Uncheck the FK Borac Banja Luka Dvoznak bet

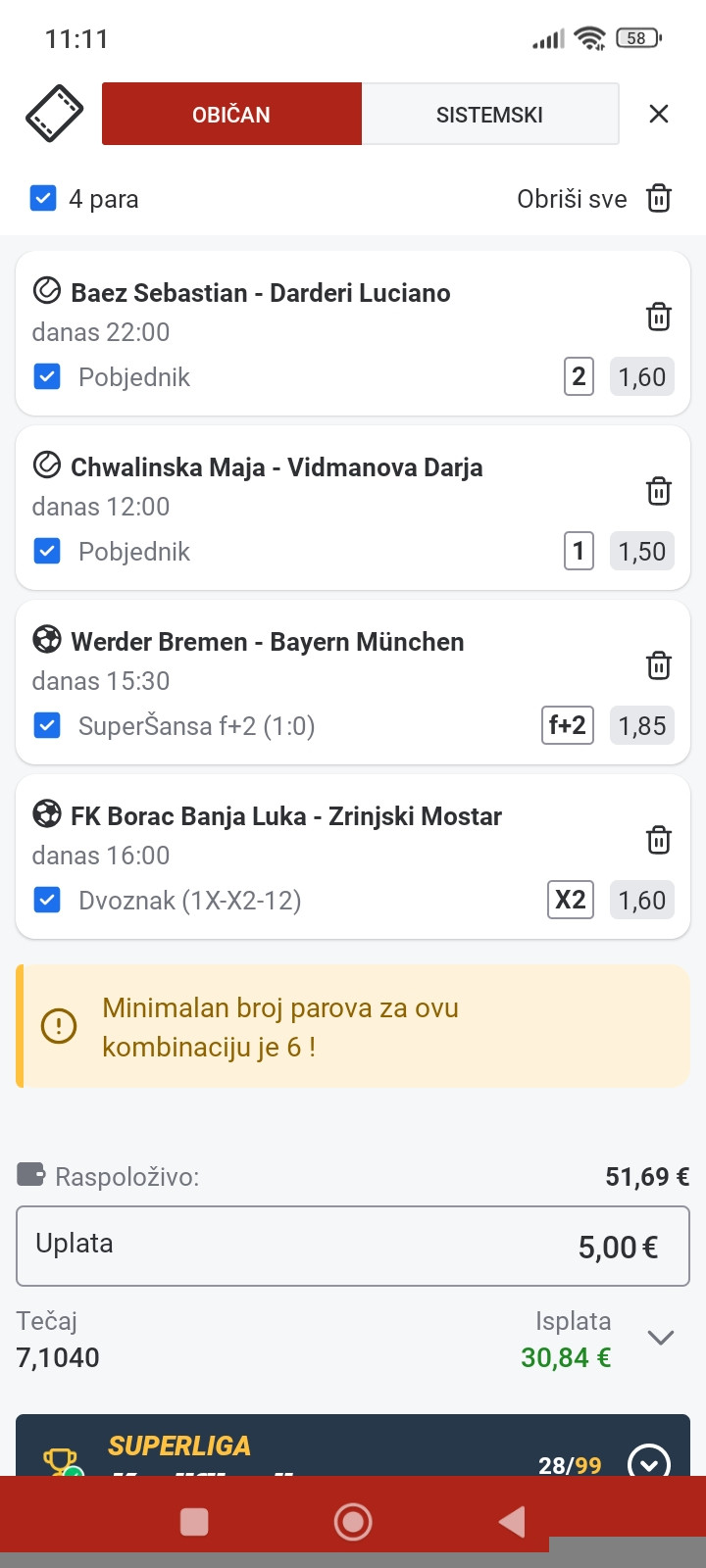coord(47,901)
